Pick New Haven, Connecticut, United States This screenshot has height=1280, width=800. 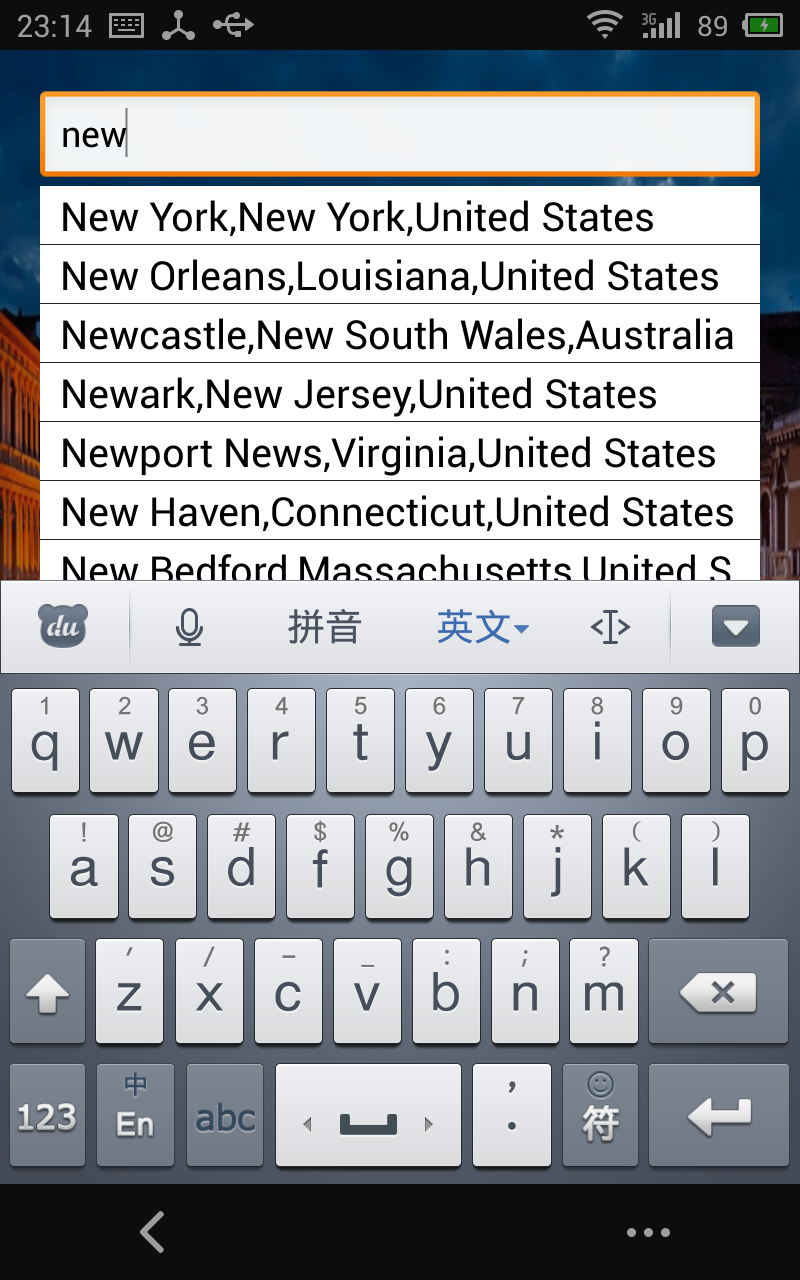[x=400, y=511]
